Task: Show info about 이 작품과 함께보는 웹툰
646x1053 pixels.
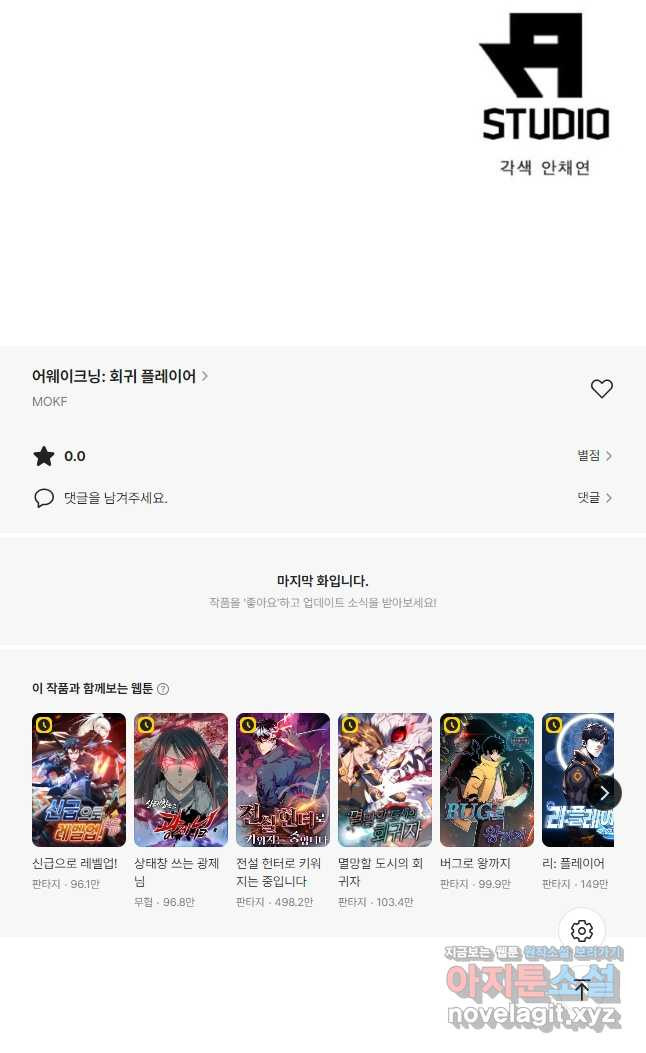Action: point(163,689)
